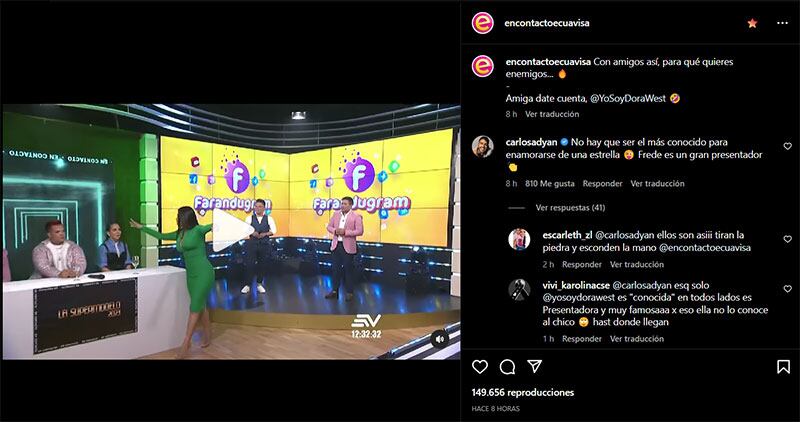Translate the post caption
Screen dimensions: 800x422
click(553, 115)
